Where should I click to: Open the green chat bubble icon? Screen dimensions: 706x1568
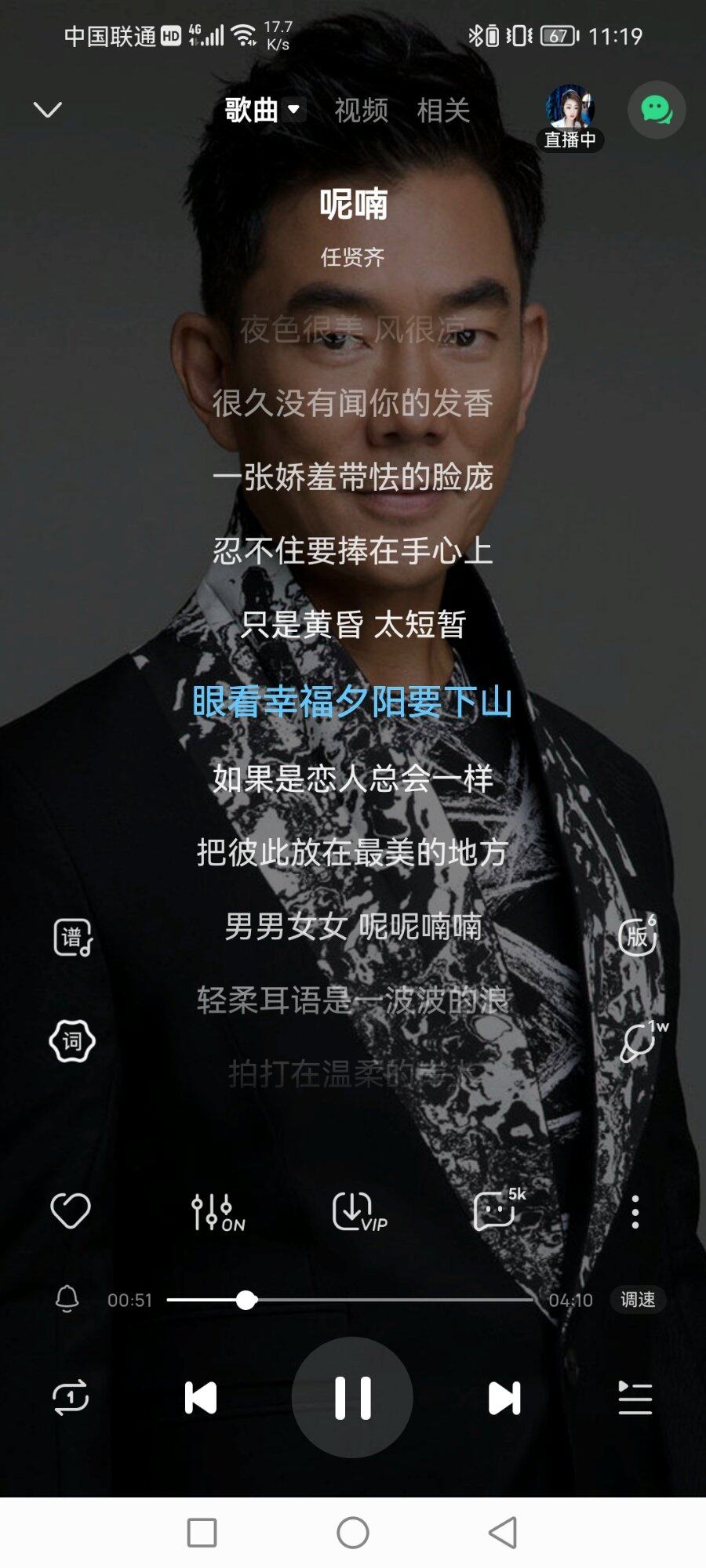coord(656,110)
